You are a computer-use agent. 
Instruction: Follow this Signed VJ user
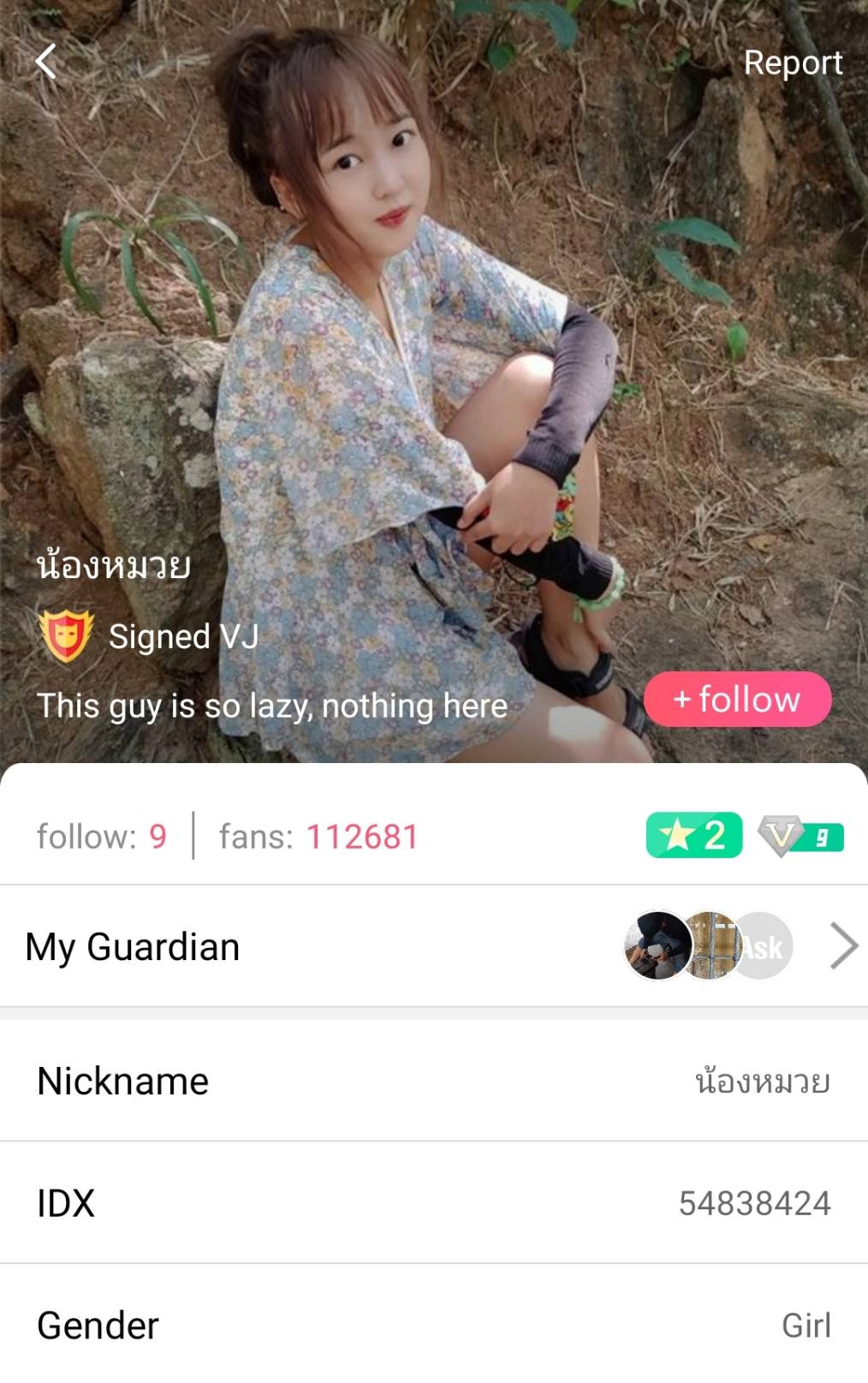tap(737, 700)
